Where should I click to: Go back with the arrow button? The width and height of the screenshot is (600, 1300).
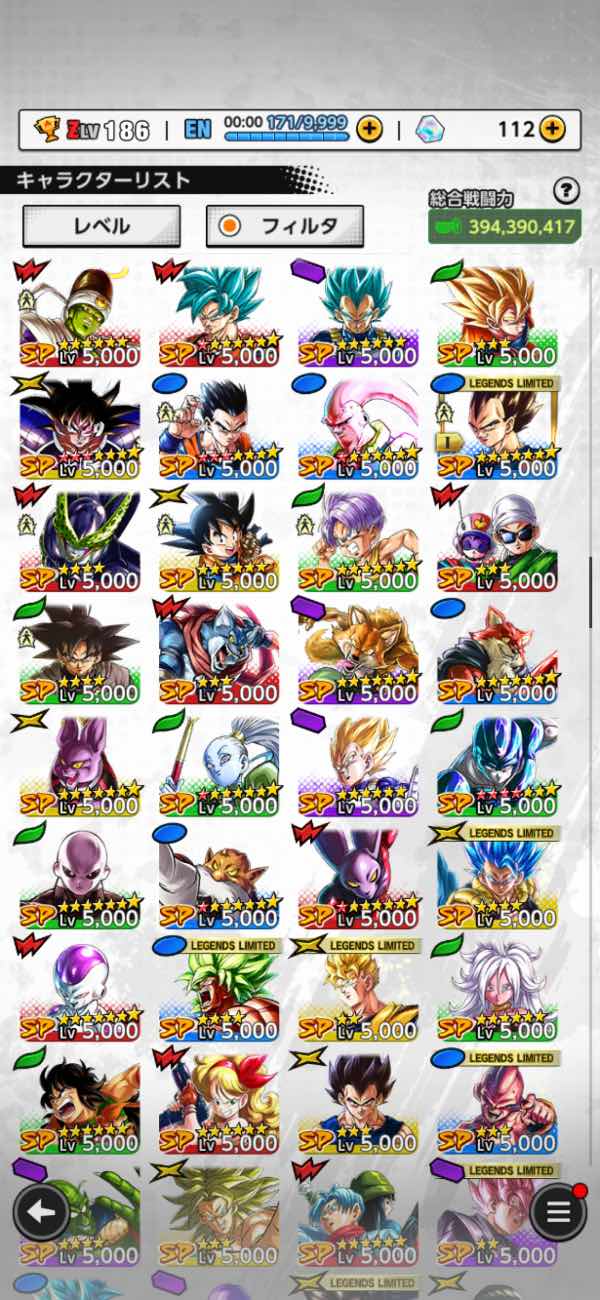(x=40, y=1213)
